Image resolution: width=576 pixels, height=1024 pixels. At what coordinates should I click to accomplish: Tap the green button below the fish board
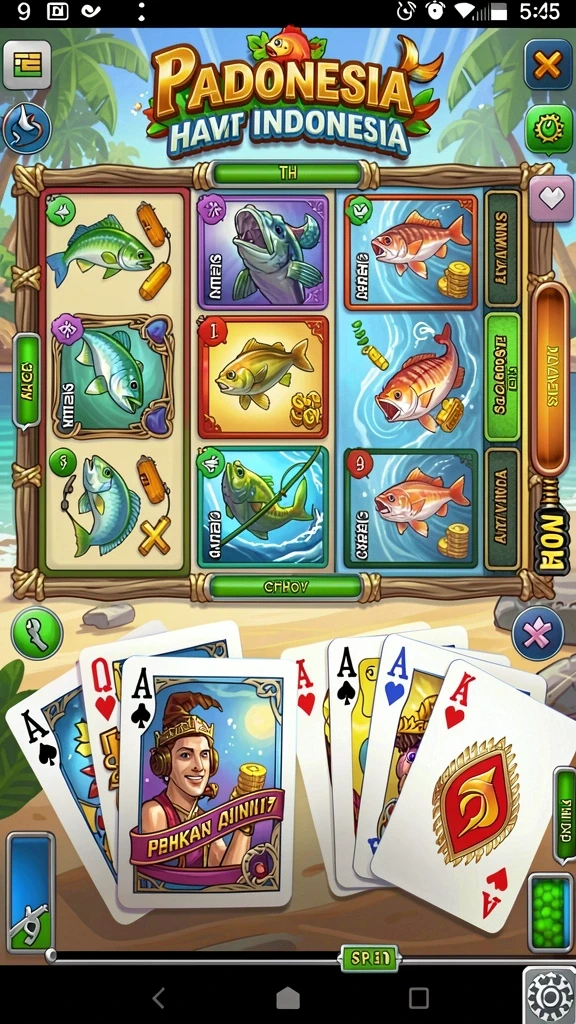pyautogui.click(x=285, y=586)
